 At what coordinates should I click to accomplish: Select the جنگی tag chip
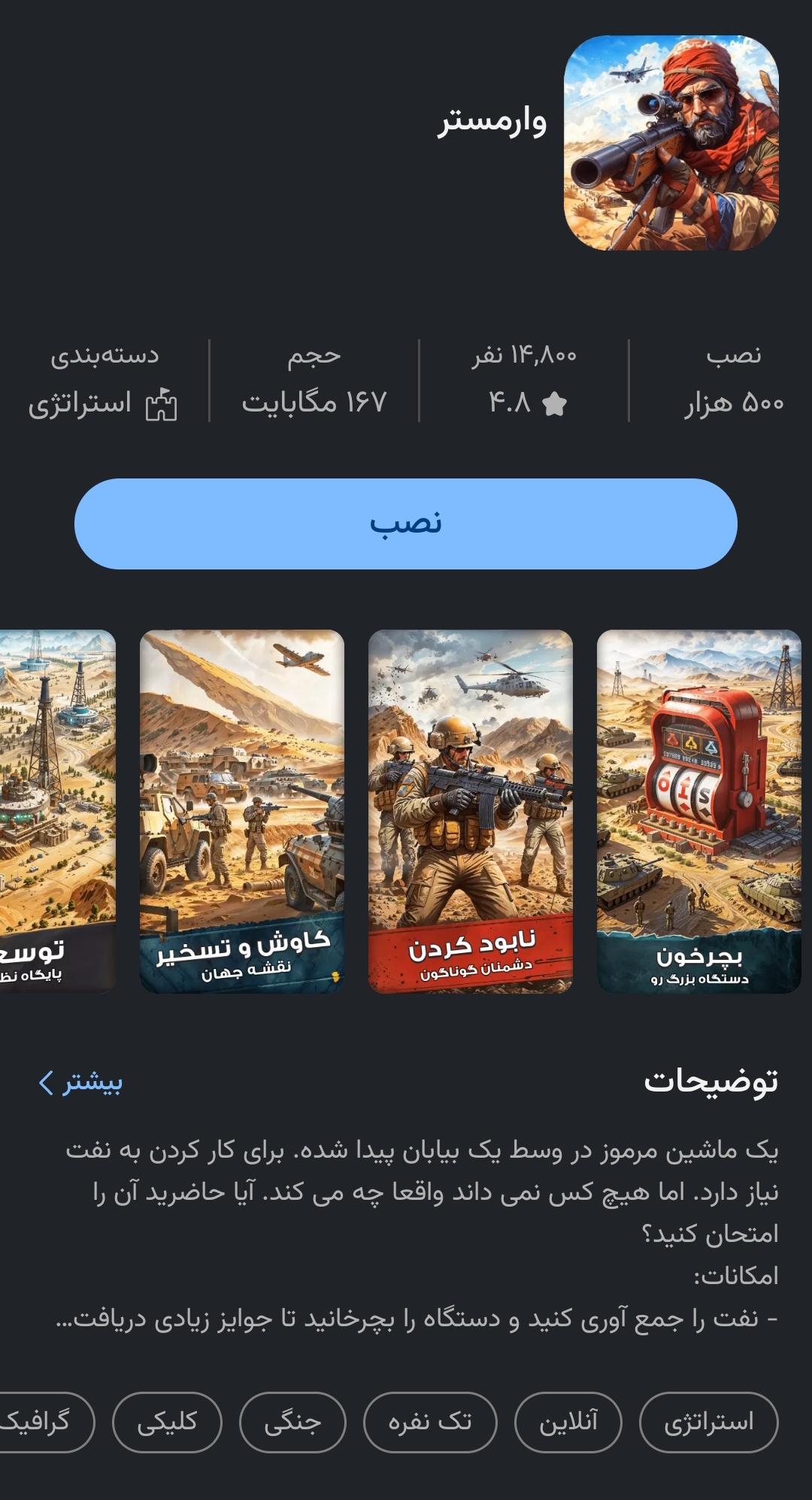coord(292,1422)
